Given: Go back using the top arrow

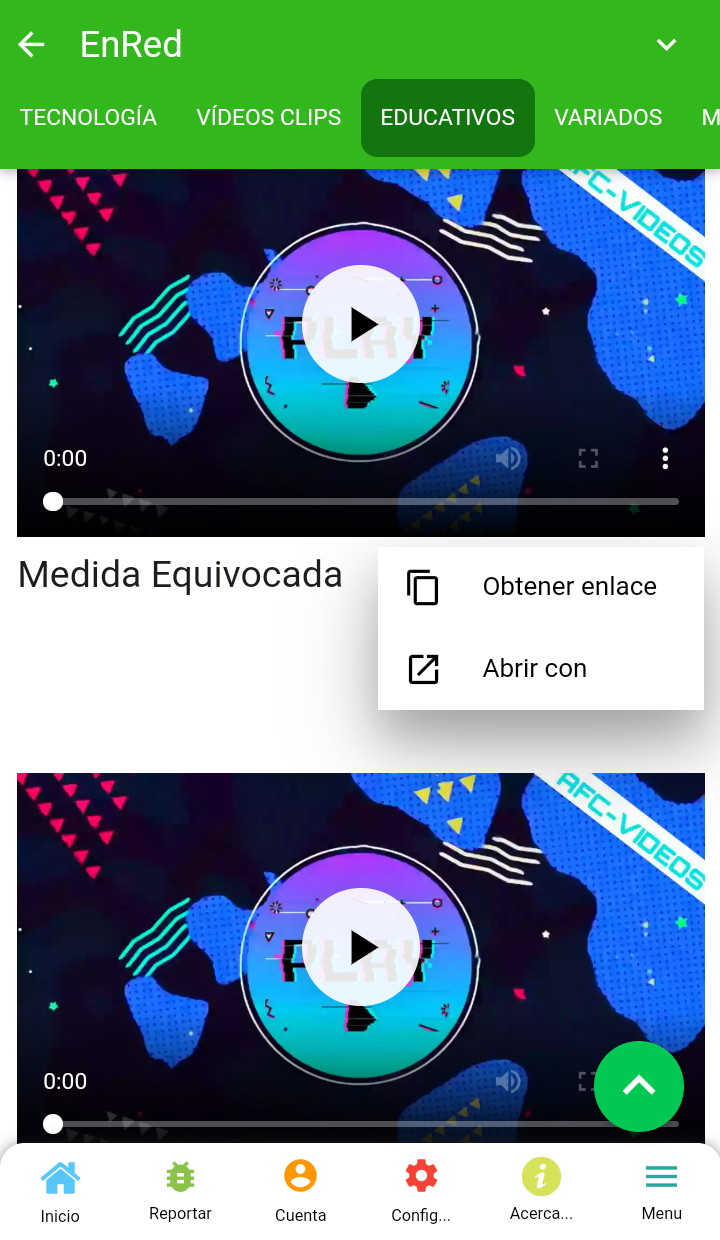Looking at the screenshot, I should pos(32,45).
